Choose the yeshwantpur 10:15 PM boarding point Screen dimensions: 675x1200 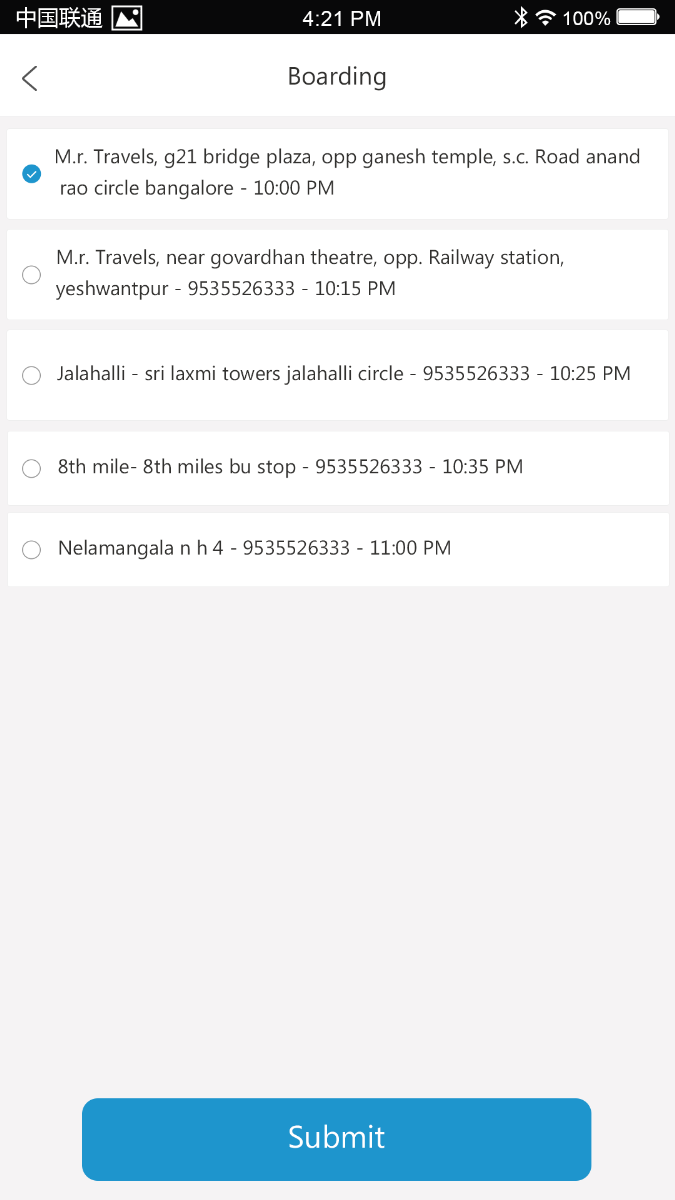(32, 274)
